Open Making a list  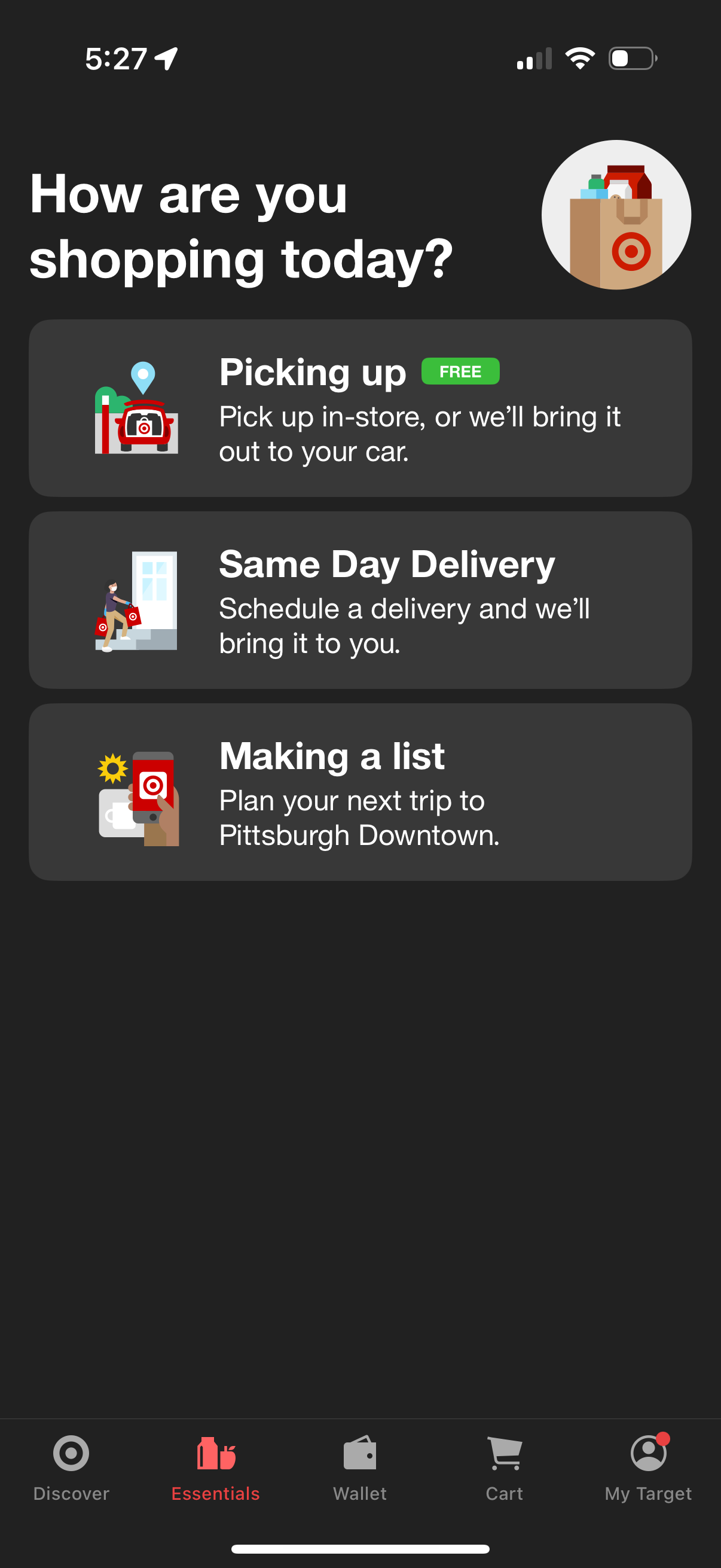360,793
